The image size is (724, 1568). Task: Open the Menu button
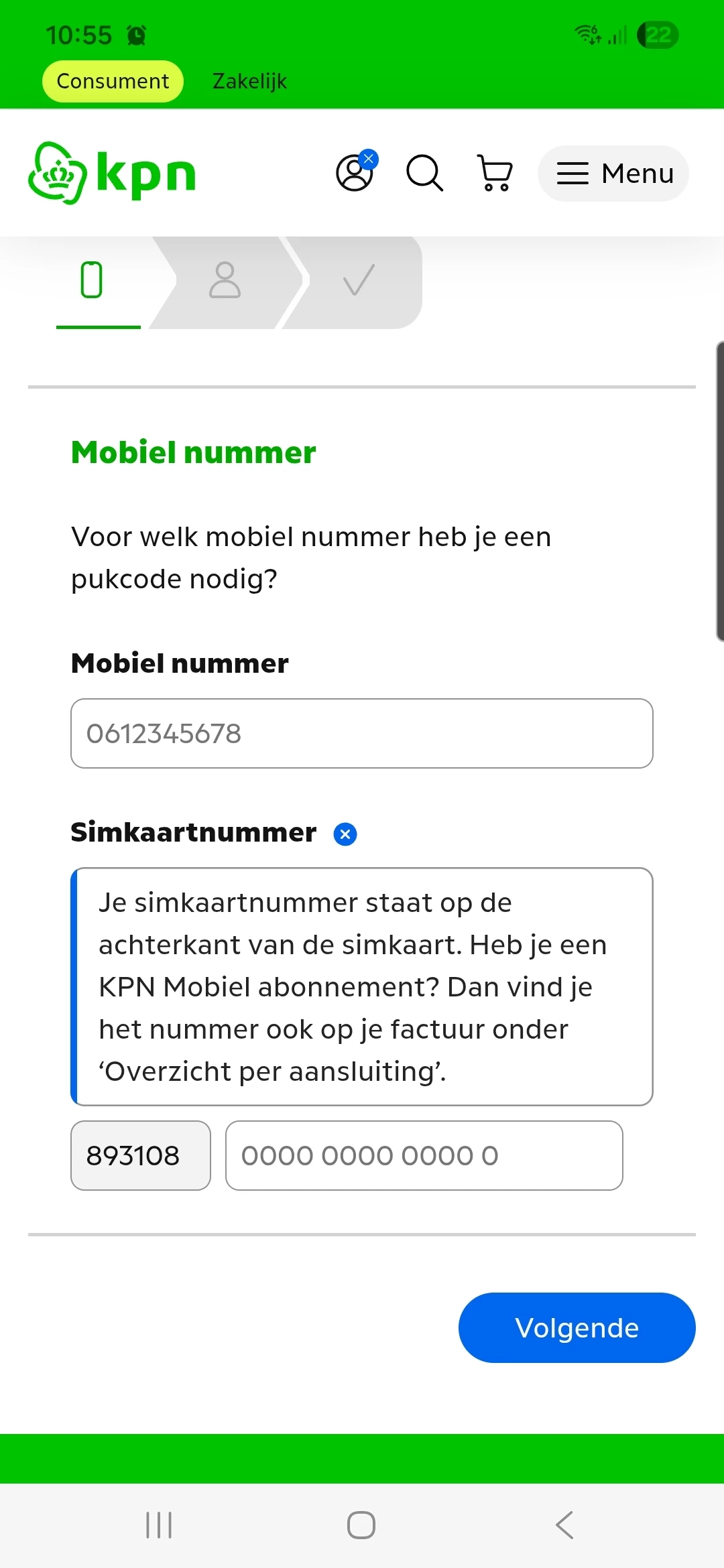click(613, 174)
